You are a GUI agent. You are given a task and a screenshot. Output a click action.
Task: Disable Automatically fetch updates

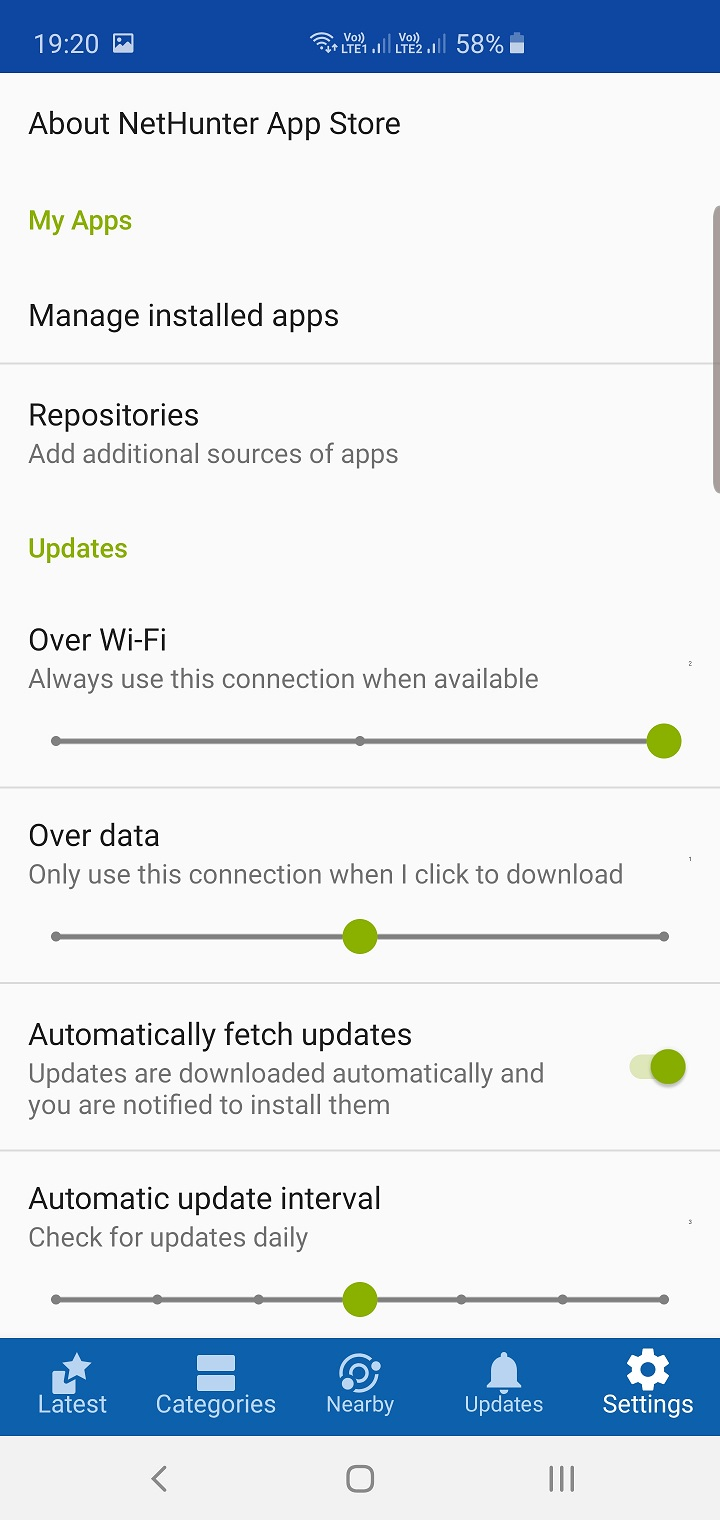click(x=657, y=1067)
